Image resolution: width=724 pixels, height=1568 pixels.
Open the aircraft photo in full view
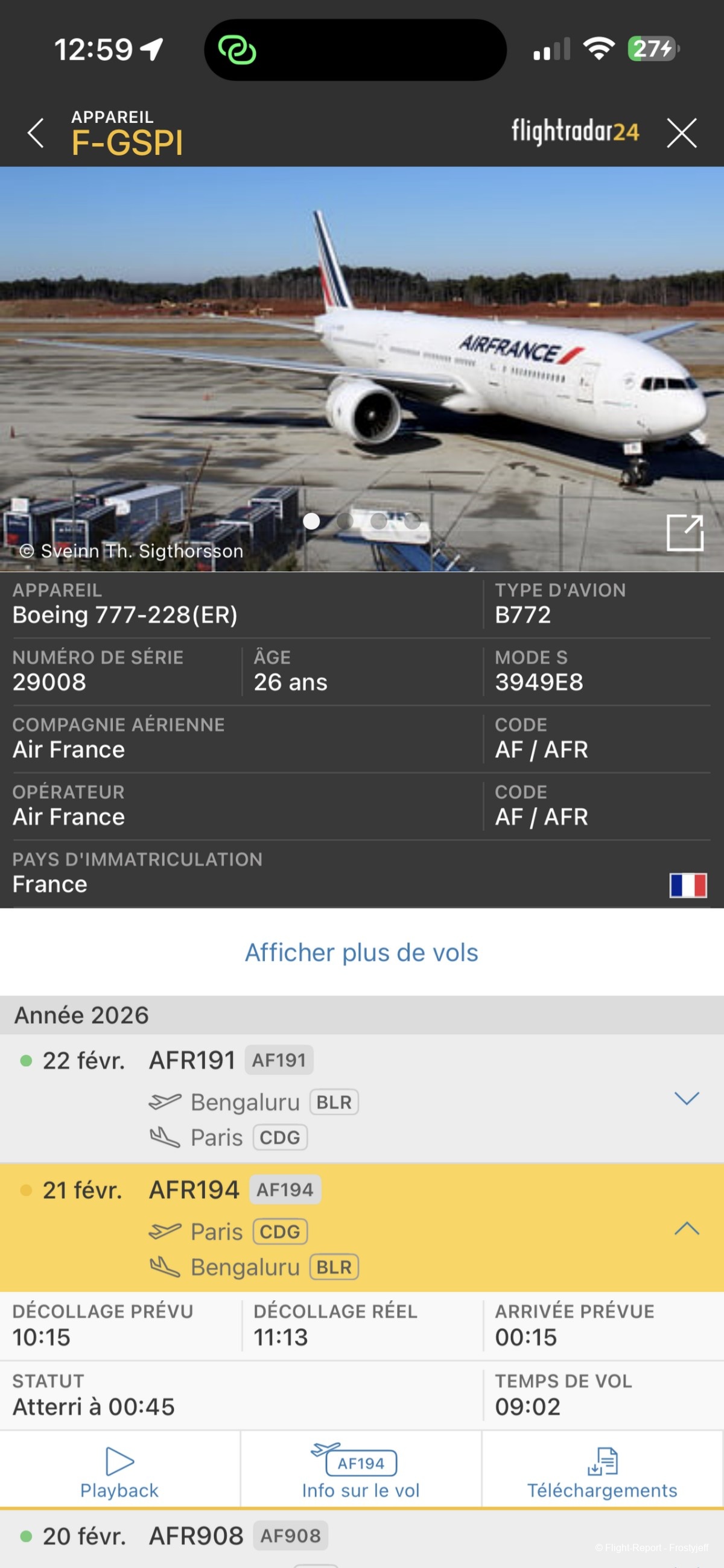pos(684,532)
